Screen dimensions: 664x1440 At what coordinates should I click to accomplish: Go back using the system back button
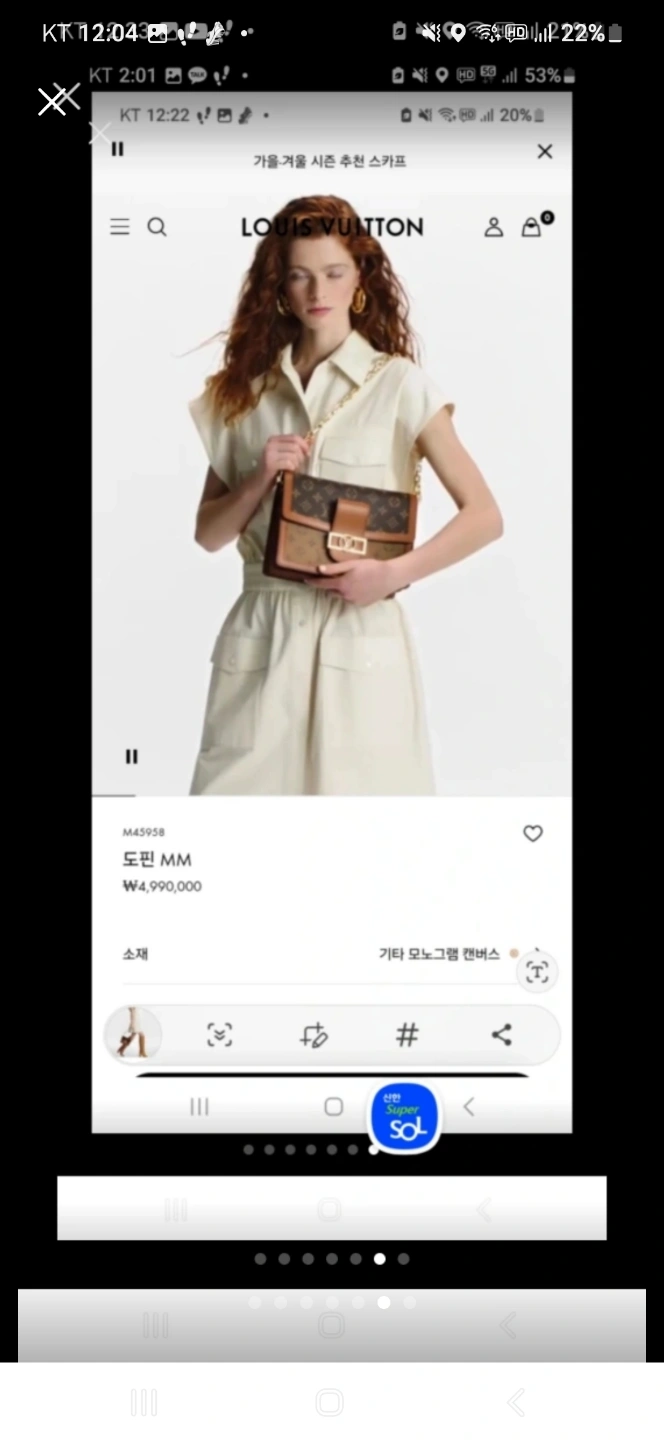coord(516,1402)
